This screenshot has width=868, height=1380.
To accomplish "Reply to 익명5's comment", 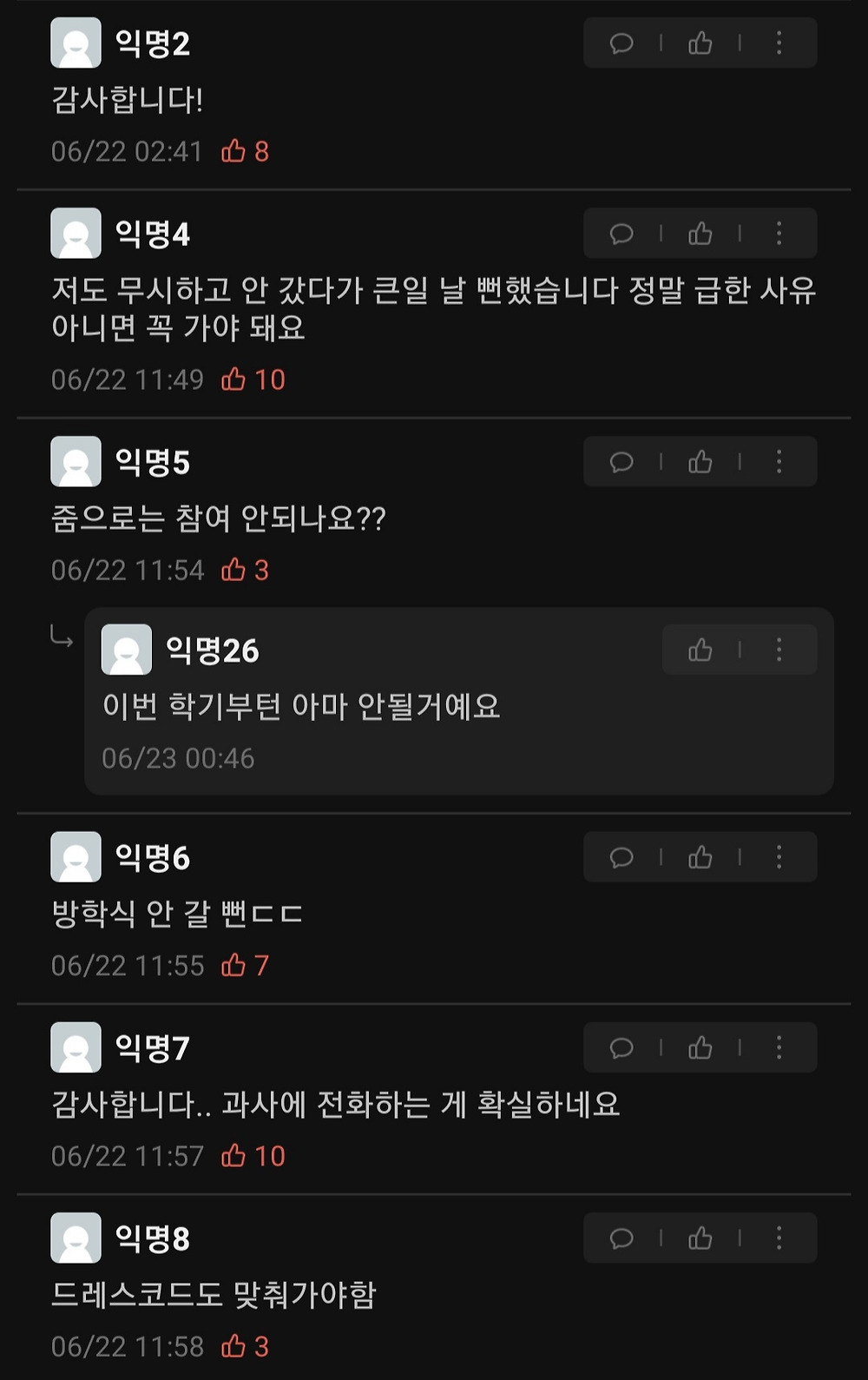I will (621, 462).
